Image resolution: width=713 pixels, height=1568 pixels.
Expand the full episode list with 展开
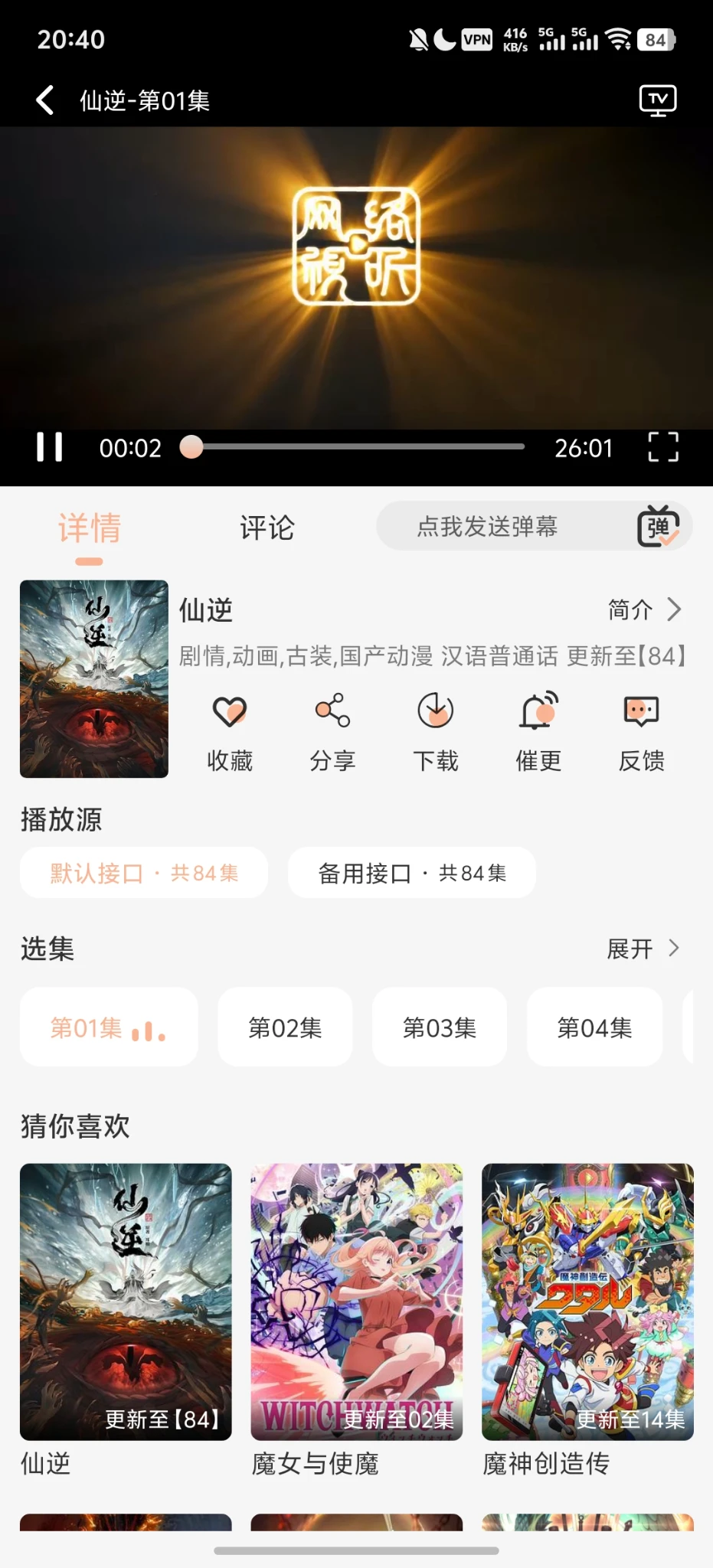click(643, 949)
